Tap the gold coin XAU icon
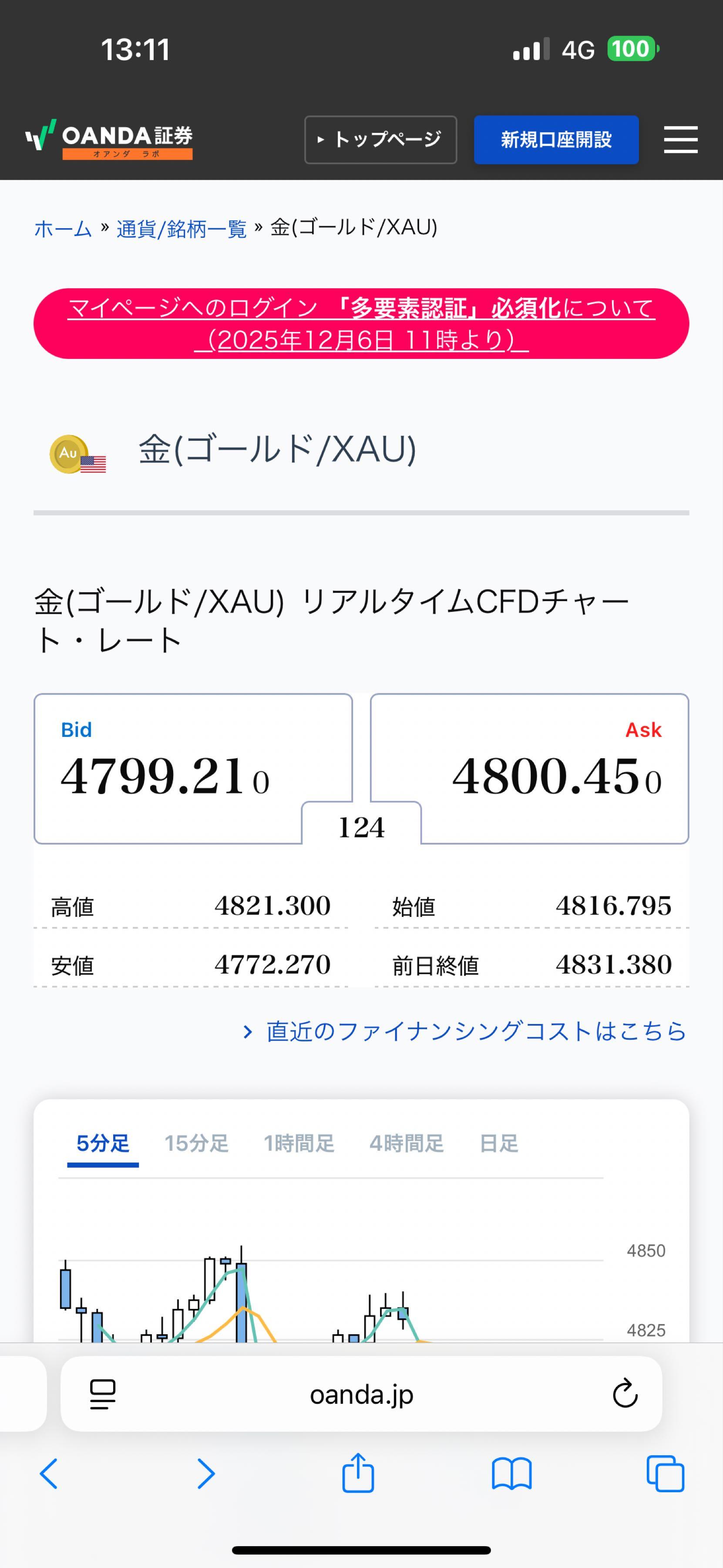 click(x=67, y=453)
